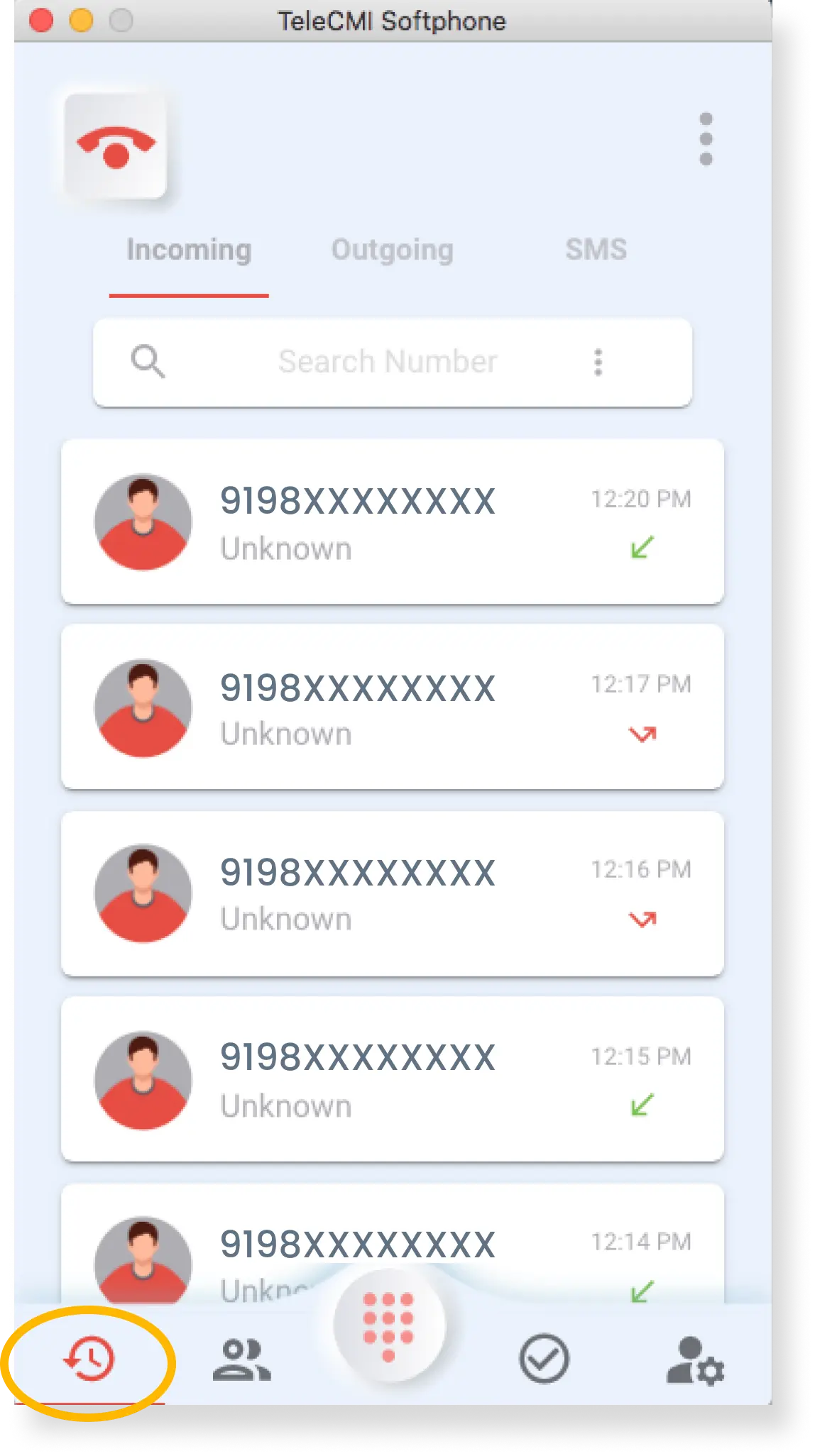Switch to the SMS tab
Viewport: 815px width, 1456px height.
596,250
